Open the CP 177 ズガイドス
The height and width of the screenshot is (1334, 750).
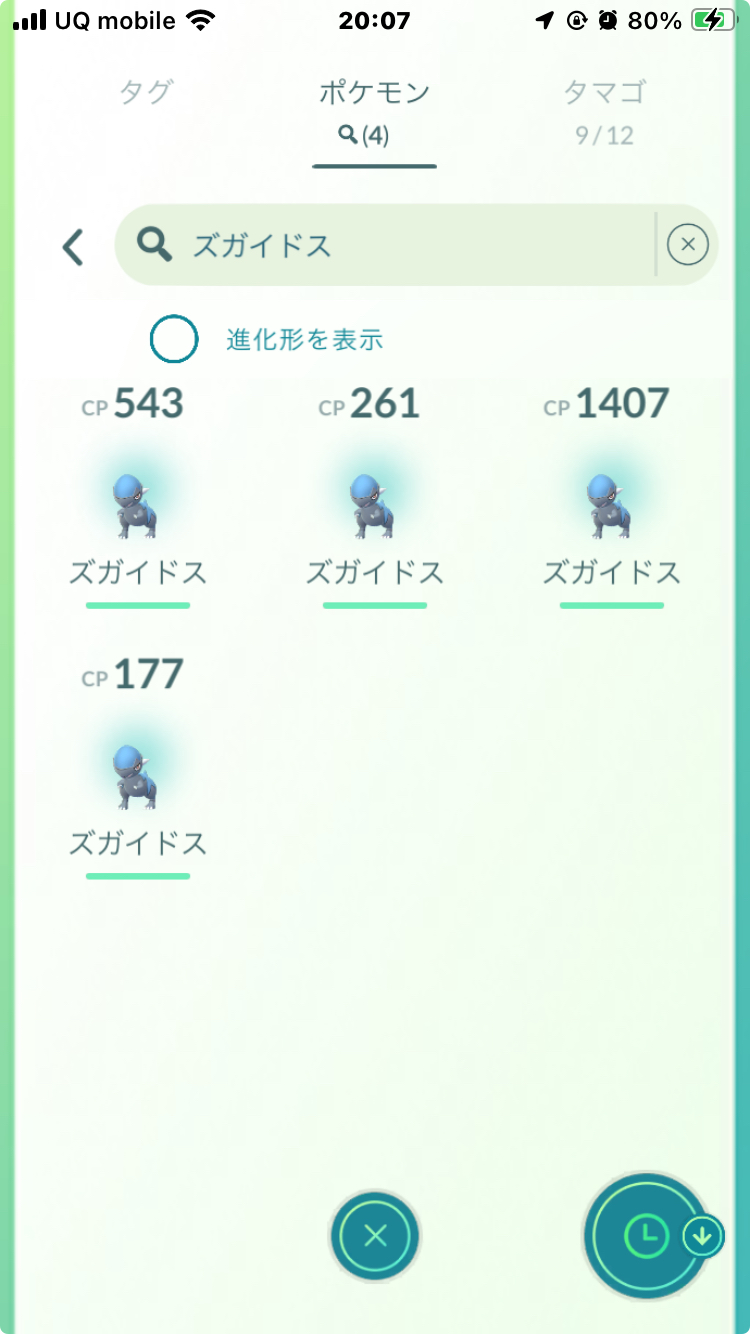[x=137, y=767]
